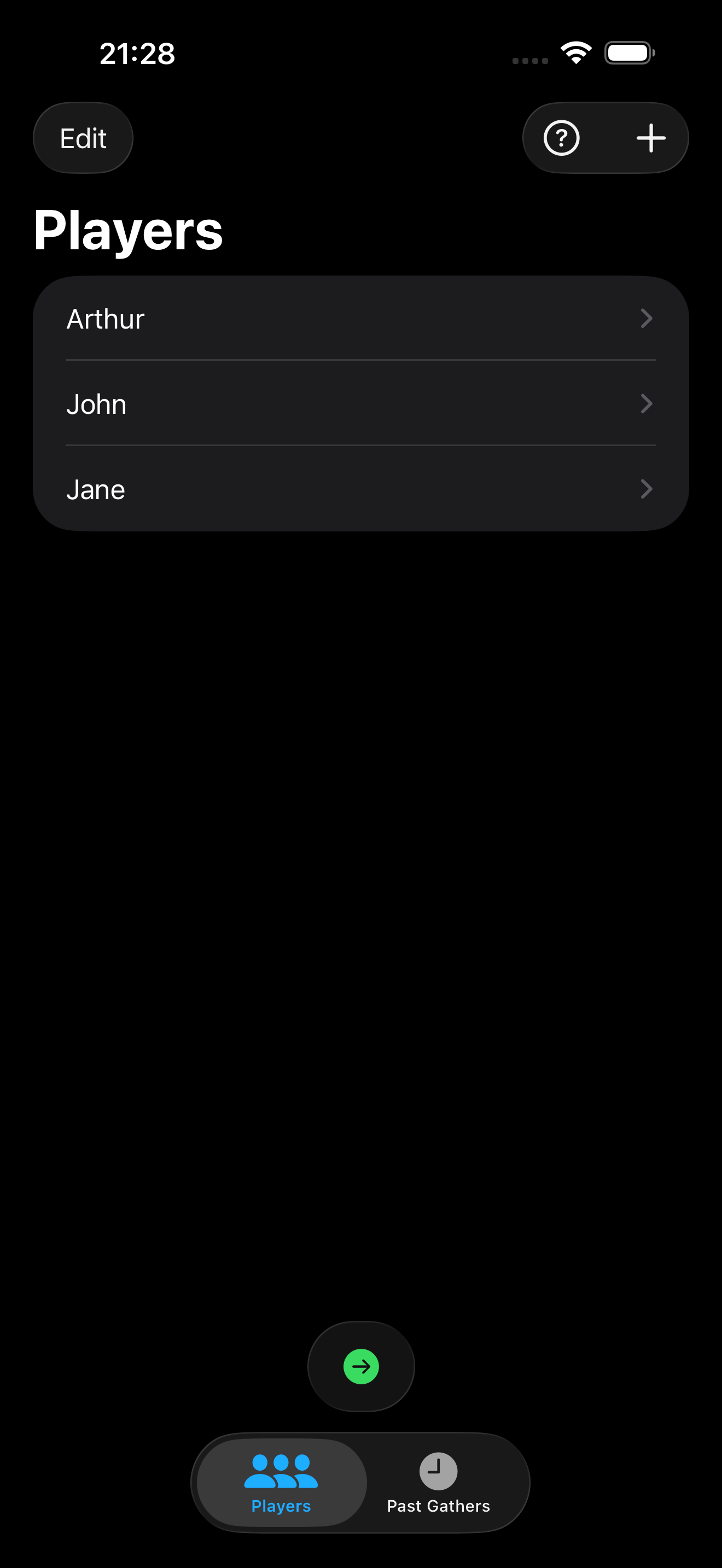The height and width of the screenshot is (1568, 722).
Task: Open the help question mark icon
Action: [x=561, y=138]
